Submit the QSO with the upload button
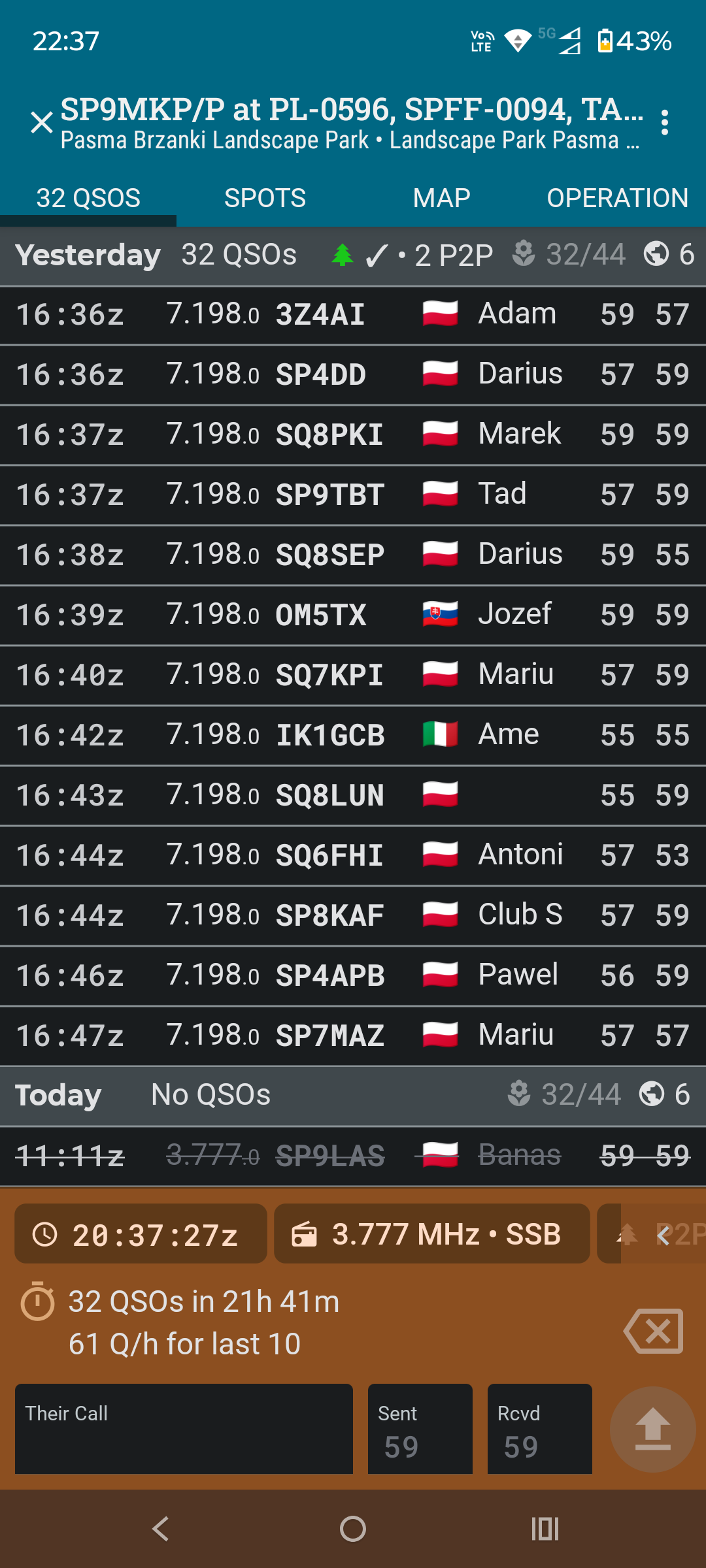Image resolution: width=706 pixels, height=1568 pixels. [652, 1429]
